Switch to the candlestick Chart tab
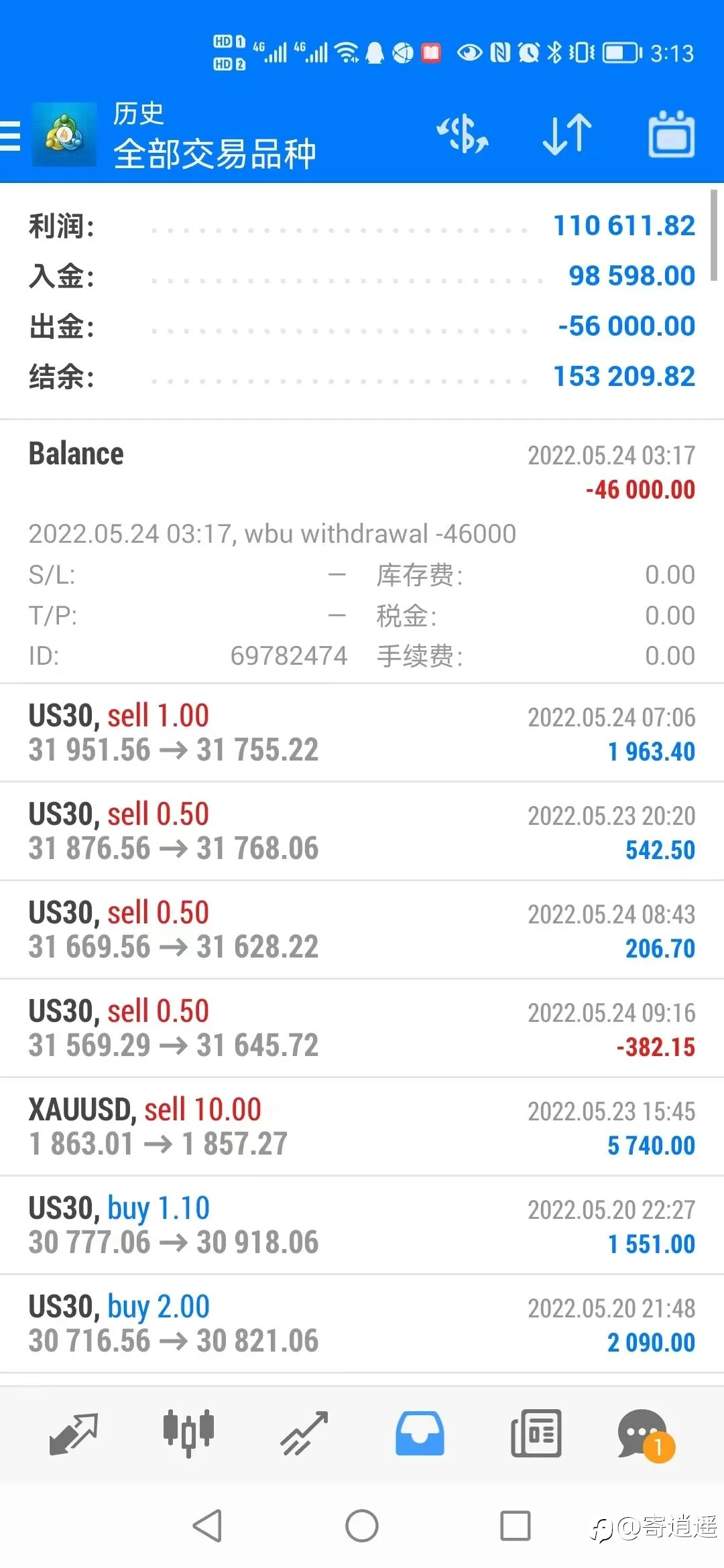This screenshot has height=1568, width=724. click(189, 1433)
